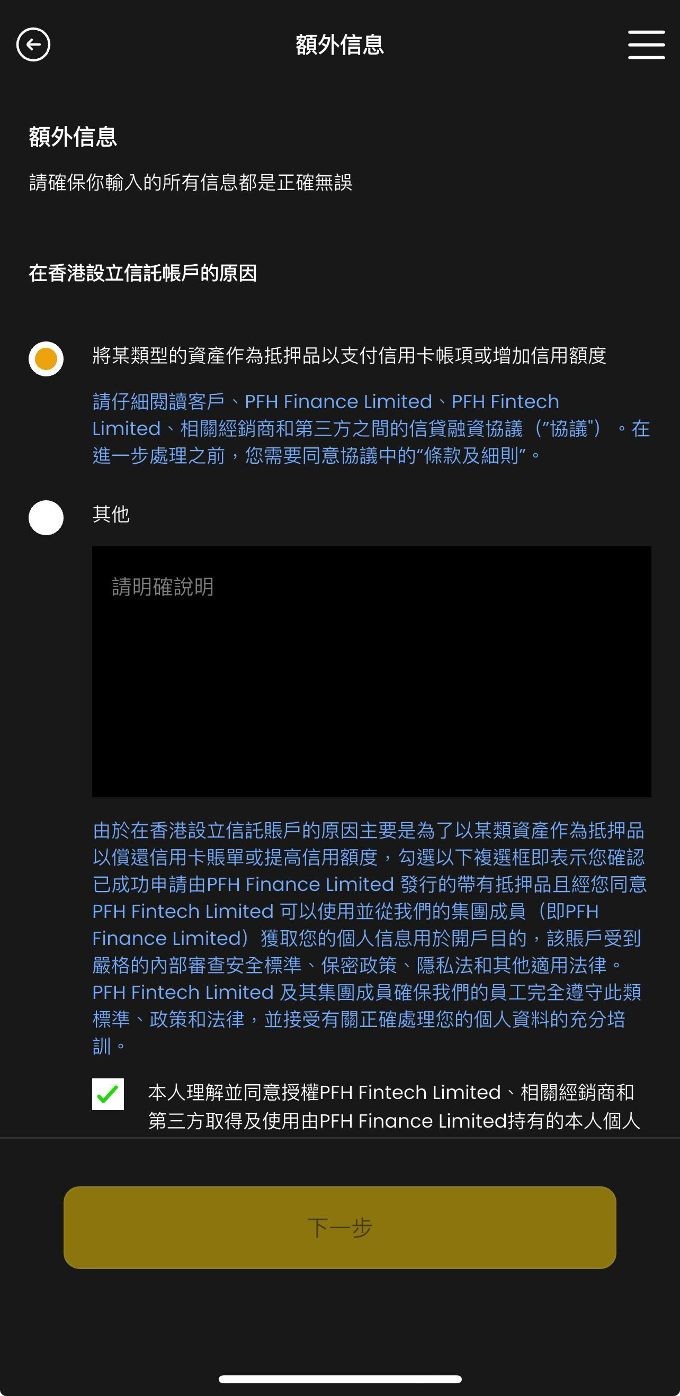Select the collateral asset reason radio button

tap(46, 358)
